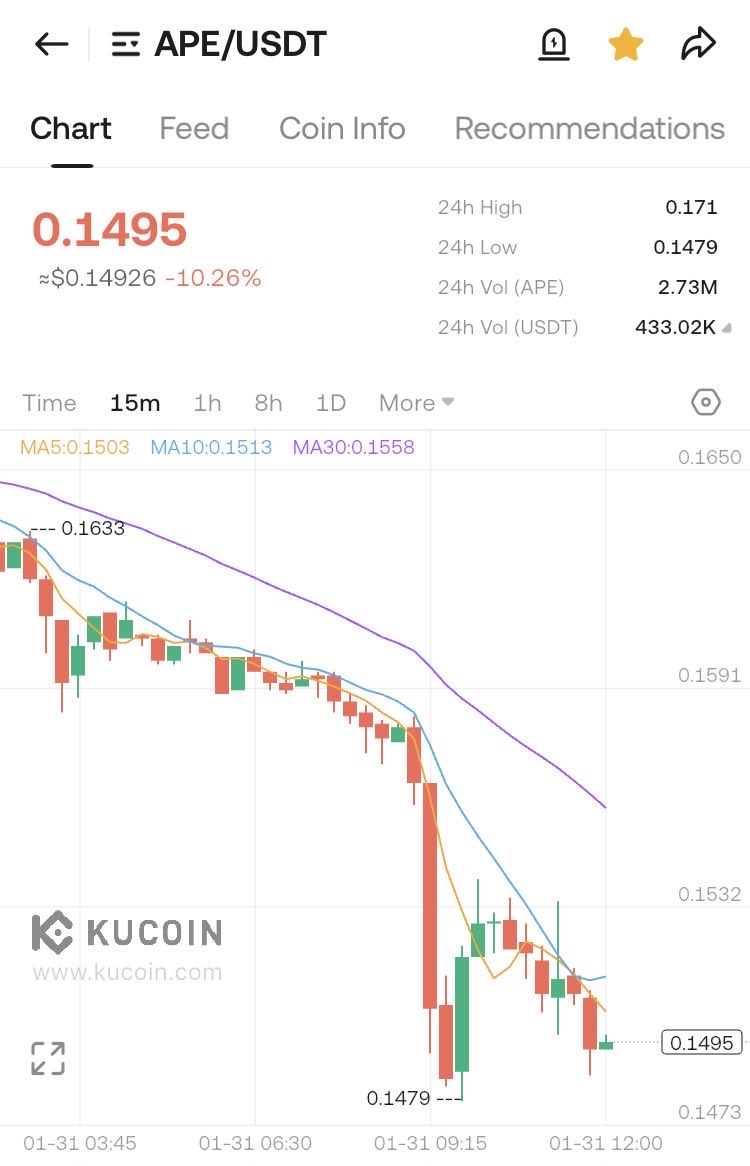Image resolution: width=750 pixels, height=1166 pixels.
Task: Open the chart settings hexagon icon
Action: point(706,402)
